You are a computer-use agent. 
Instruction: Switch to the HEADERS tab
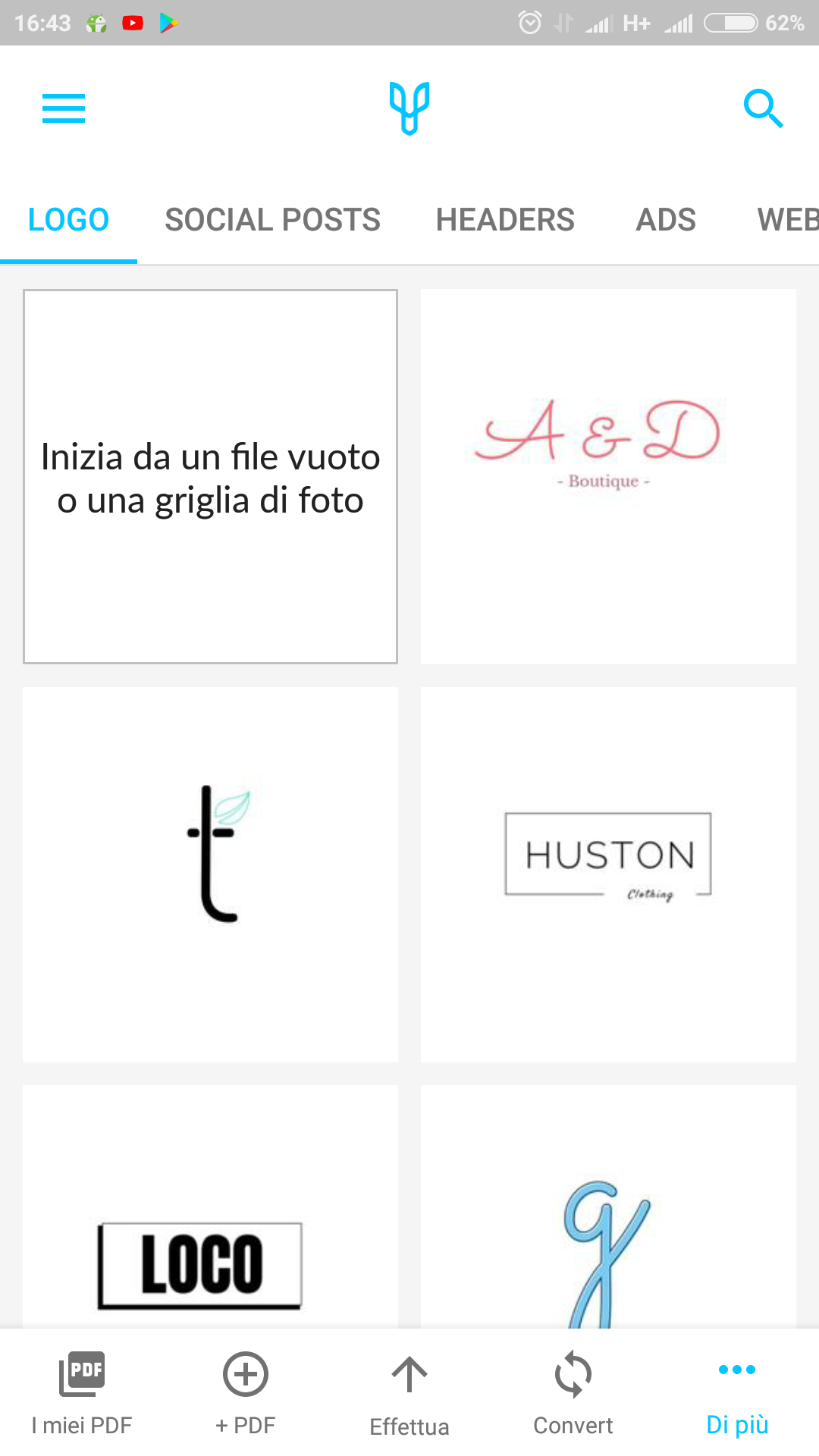(505, 220)
